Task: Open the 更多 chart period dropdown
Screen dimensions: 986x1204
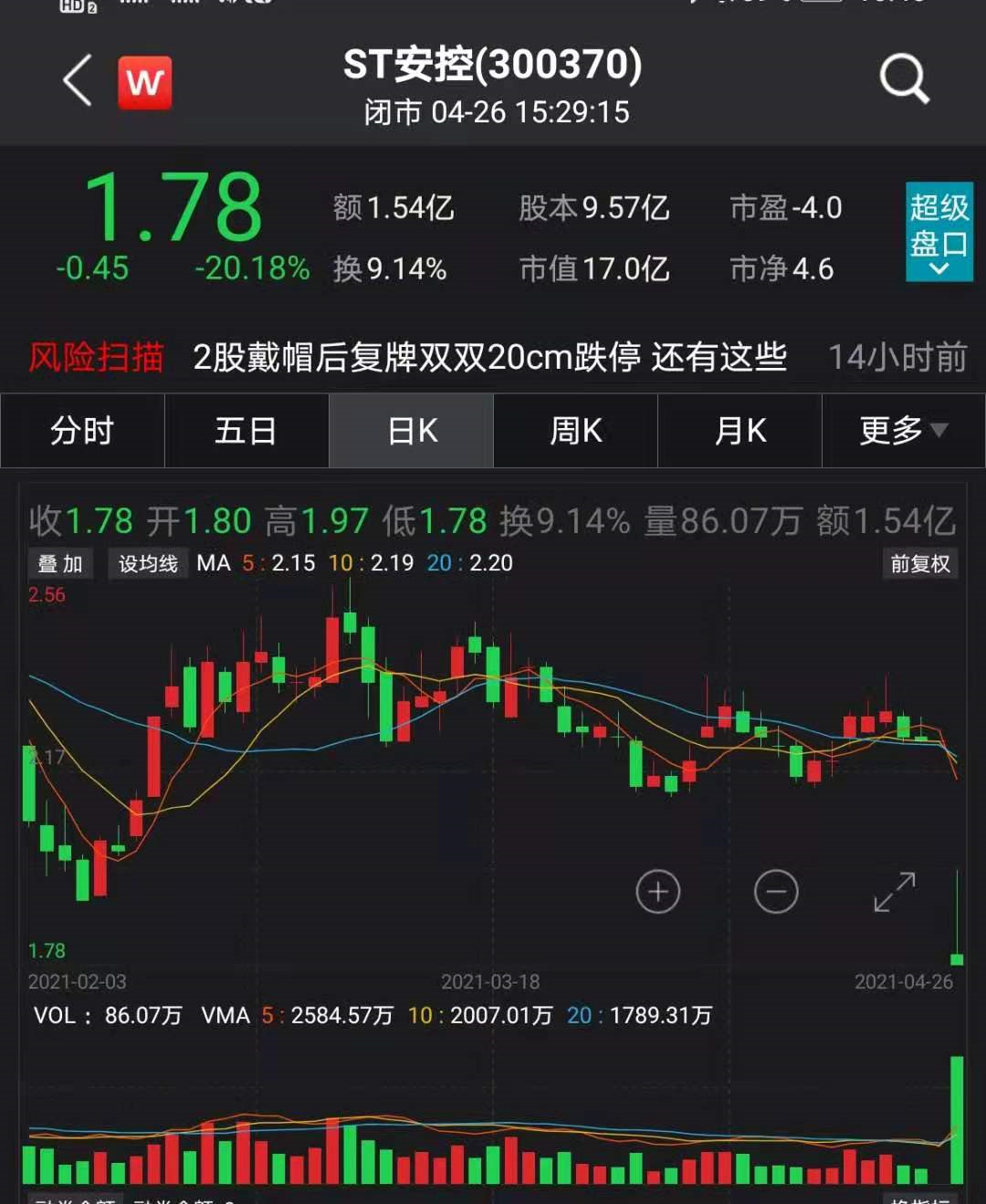Action: pyautogui.click(x=903, y=431)
